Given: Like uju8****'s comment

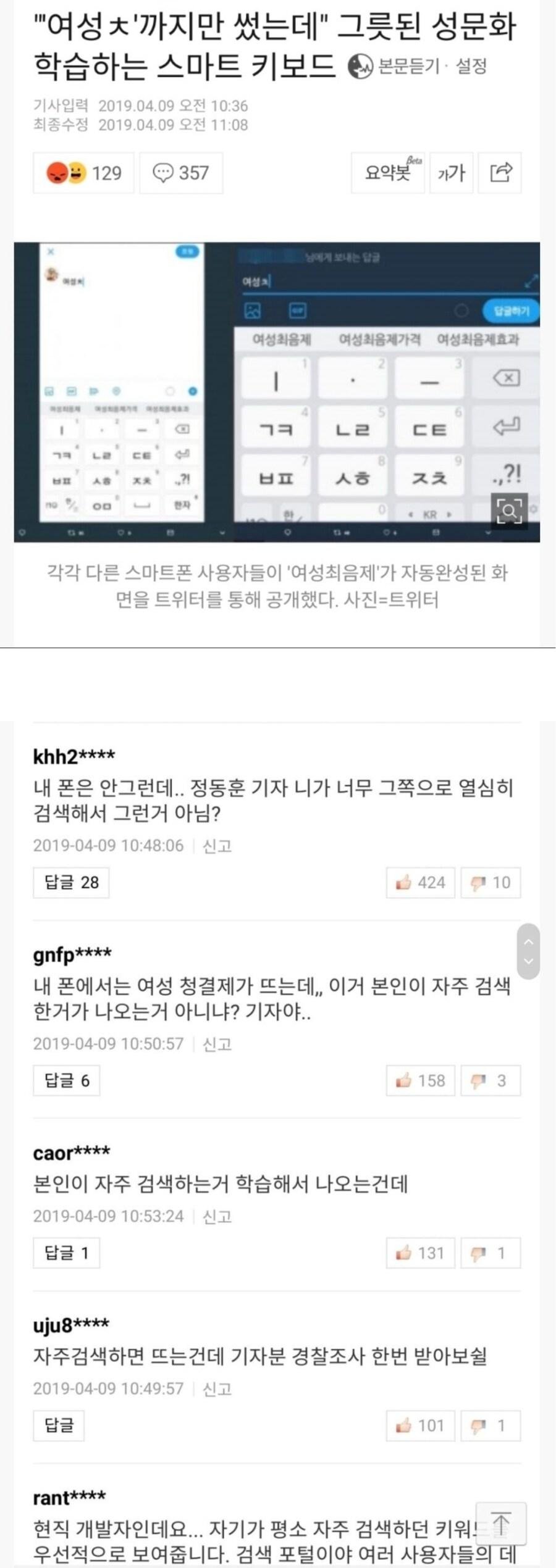Looking at the screenshot, I should click(x=421, y=1425).
